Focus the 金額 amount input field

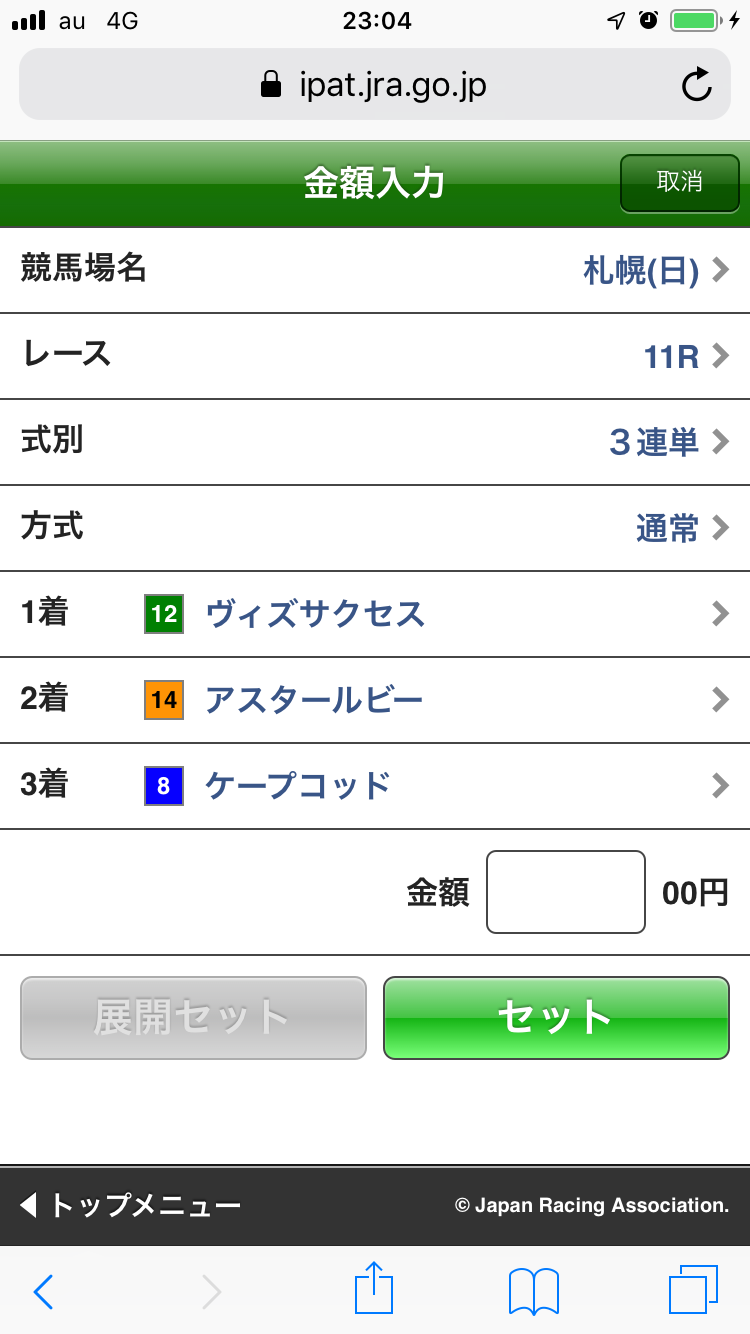point(565,892)
